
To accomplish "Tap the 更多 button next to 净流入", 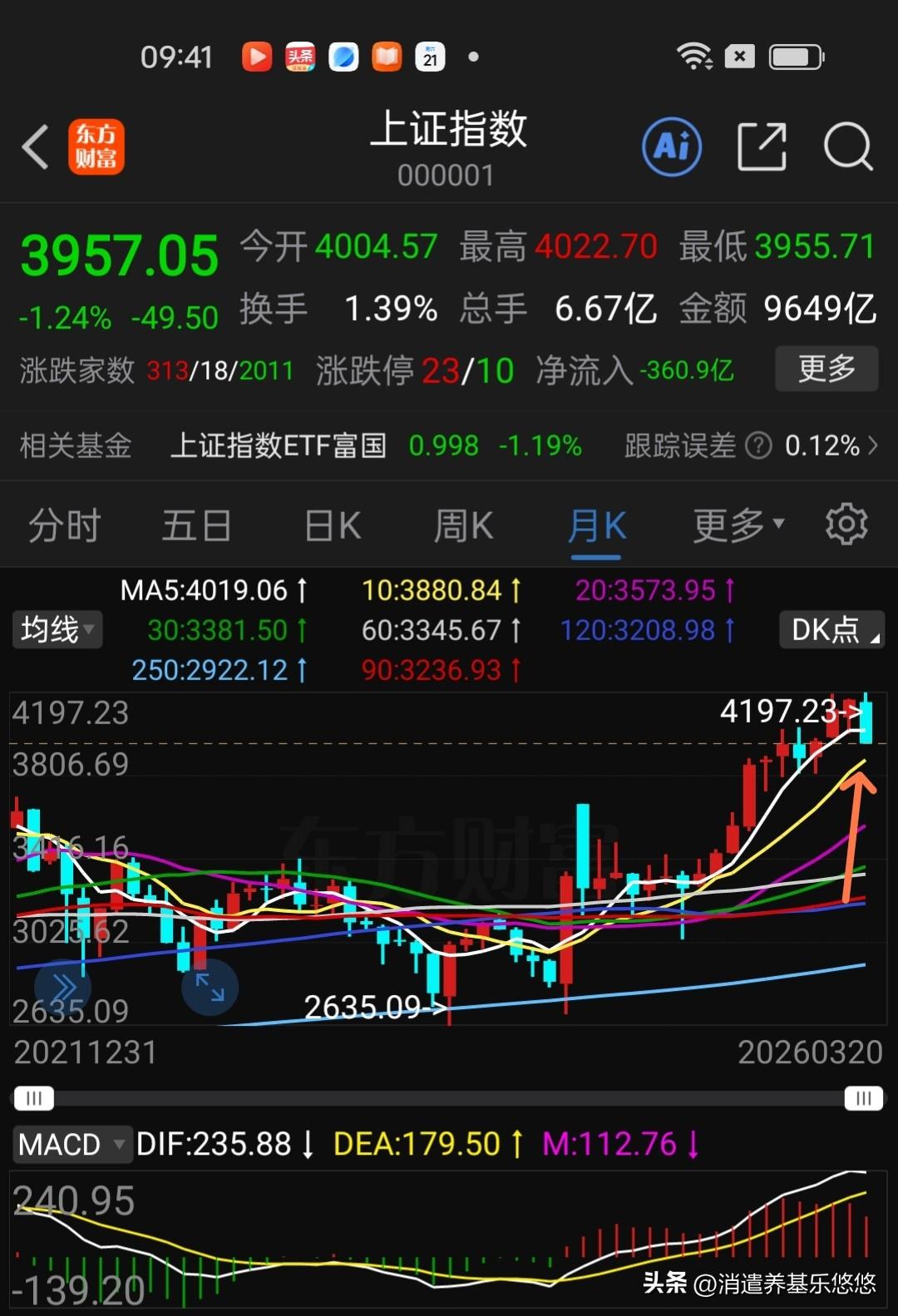I will point(826,368).
